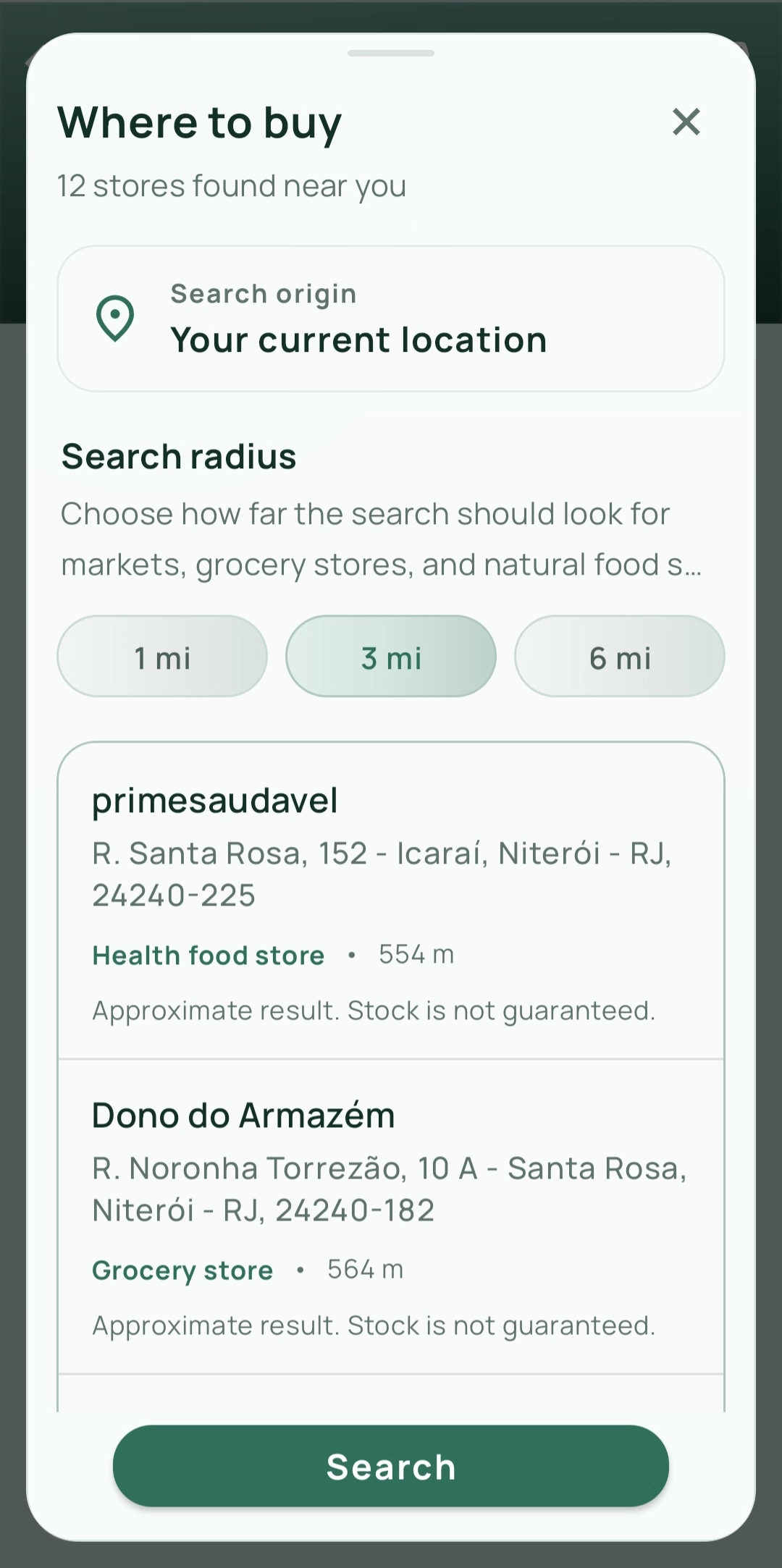The height and width of the screenshot is (1568, 782).
Task: Click Your current location text
Action: (359, 339)
